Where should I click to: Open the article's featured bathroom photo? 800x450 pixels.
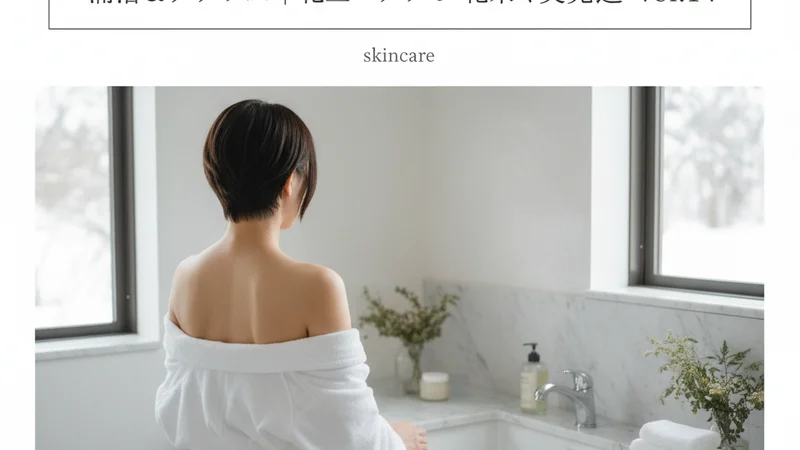coord(400,268)
